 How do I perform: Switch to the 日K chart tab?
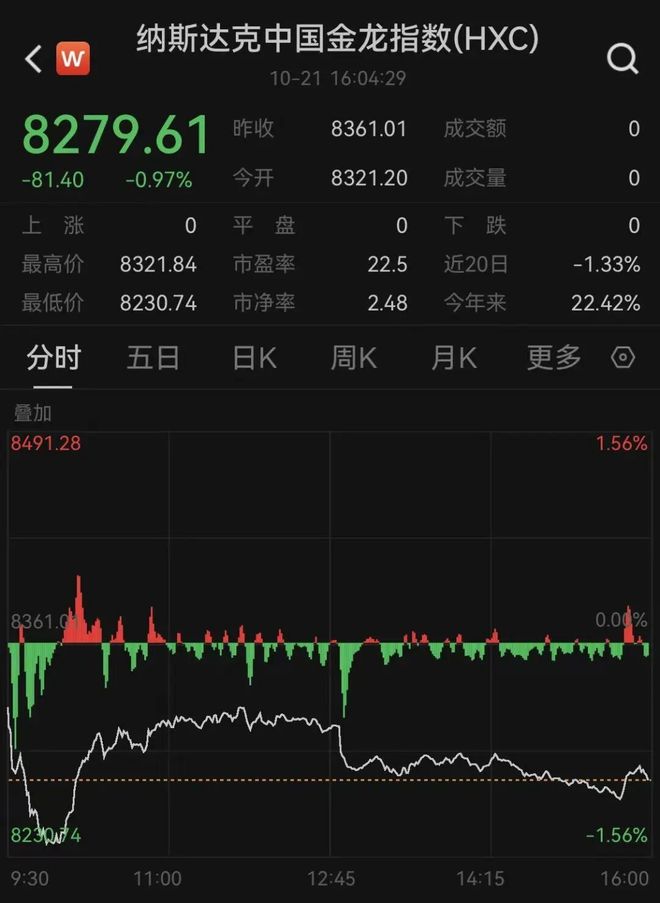tap(254, 358)
